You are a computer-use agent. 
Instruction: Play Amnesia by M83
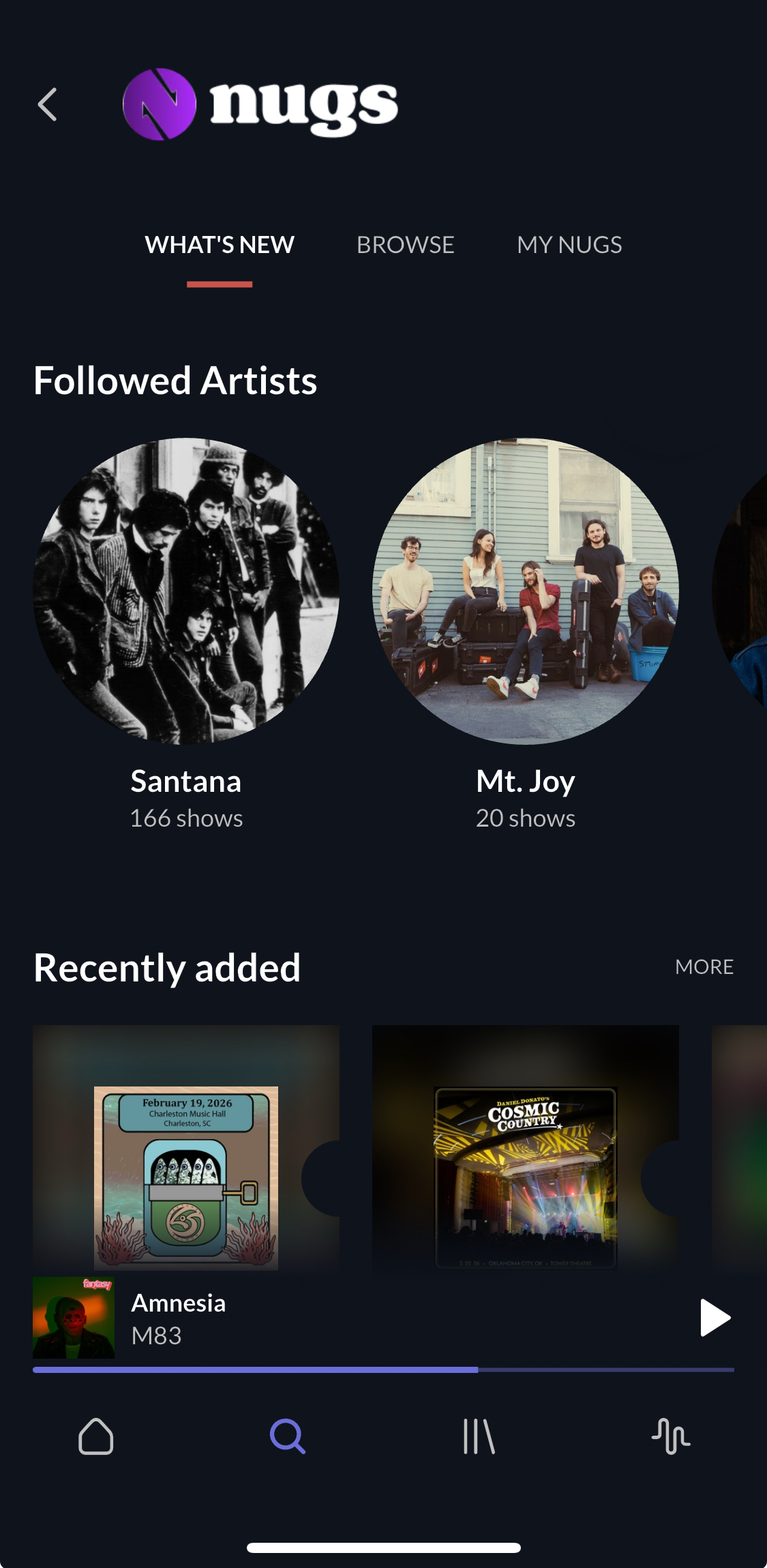pos(715,1318)
